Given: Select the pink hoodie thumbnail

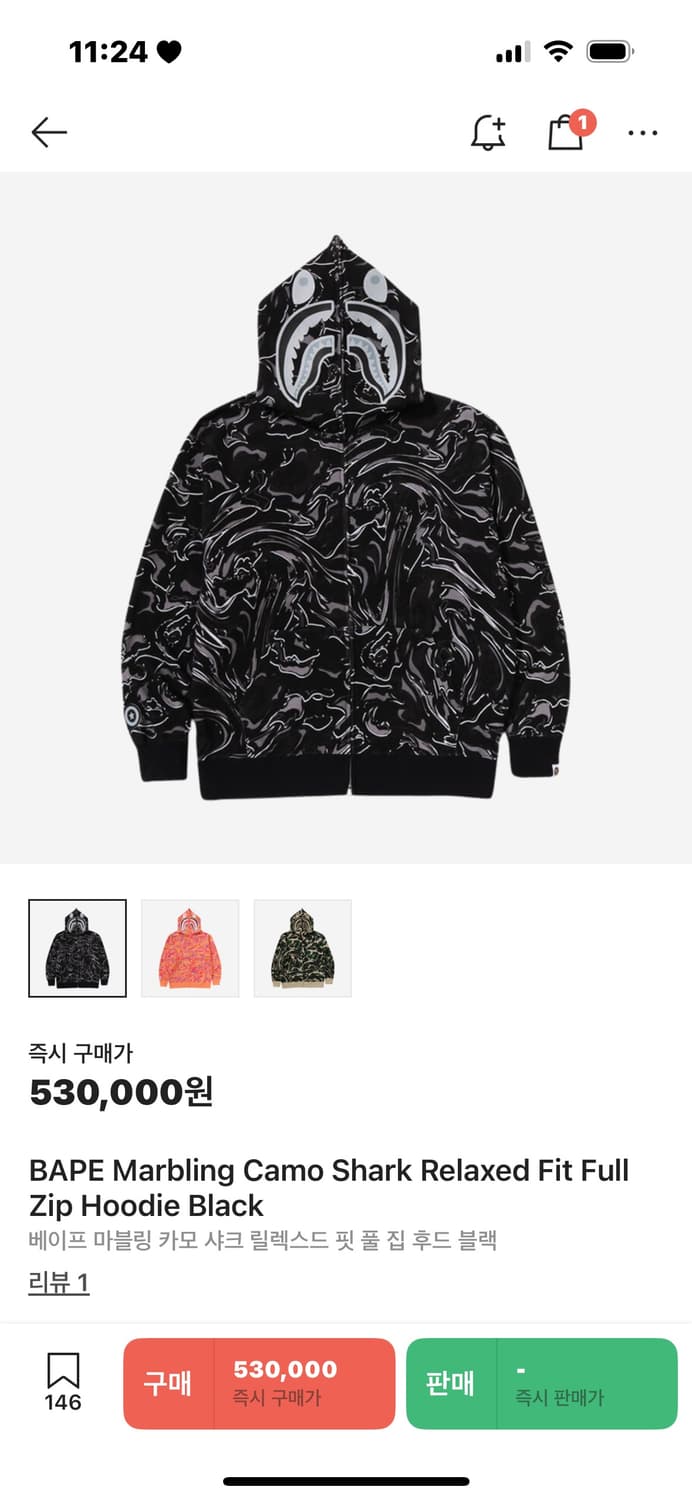Looking at the screenshot, I should 190,948.
